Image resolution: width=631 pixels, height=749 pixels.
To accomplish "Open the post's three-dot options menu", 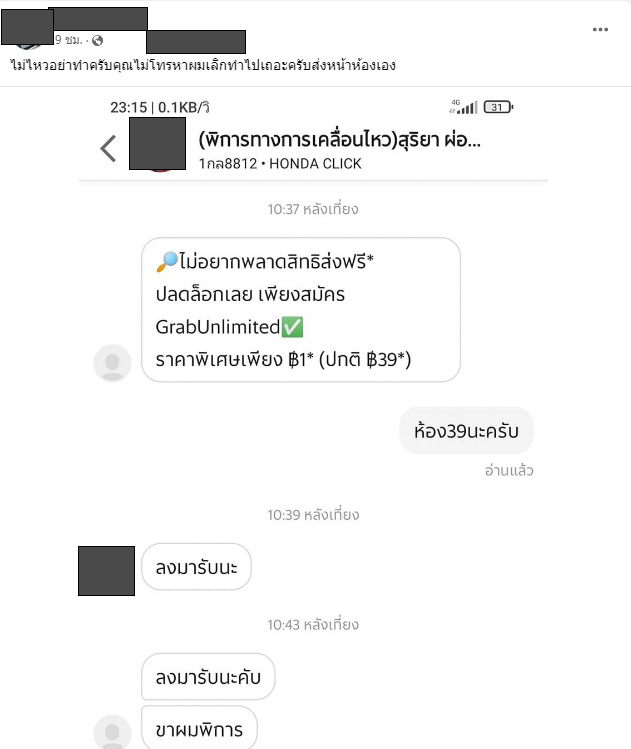I will tap(600, 30).
